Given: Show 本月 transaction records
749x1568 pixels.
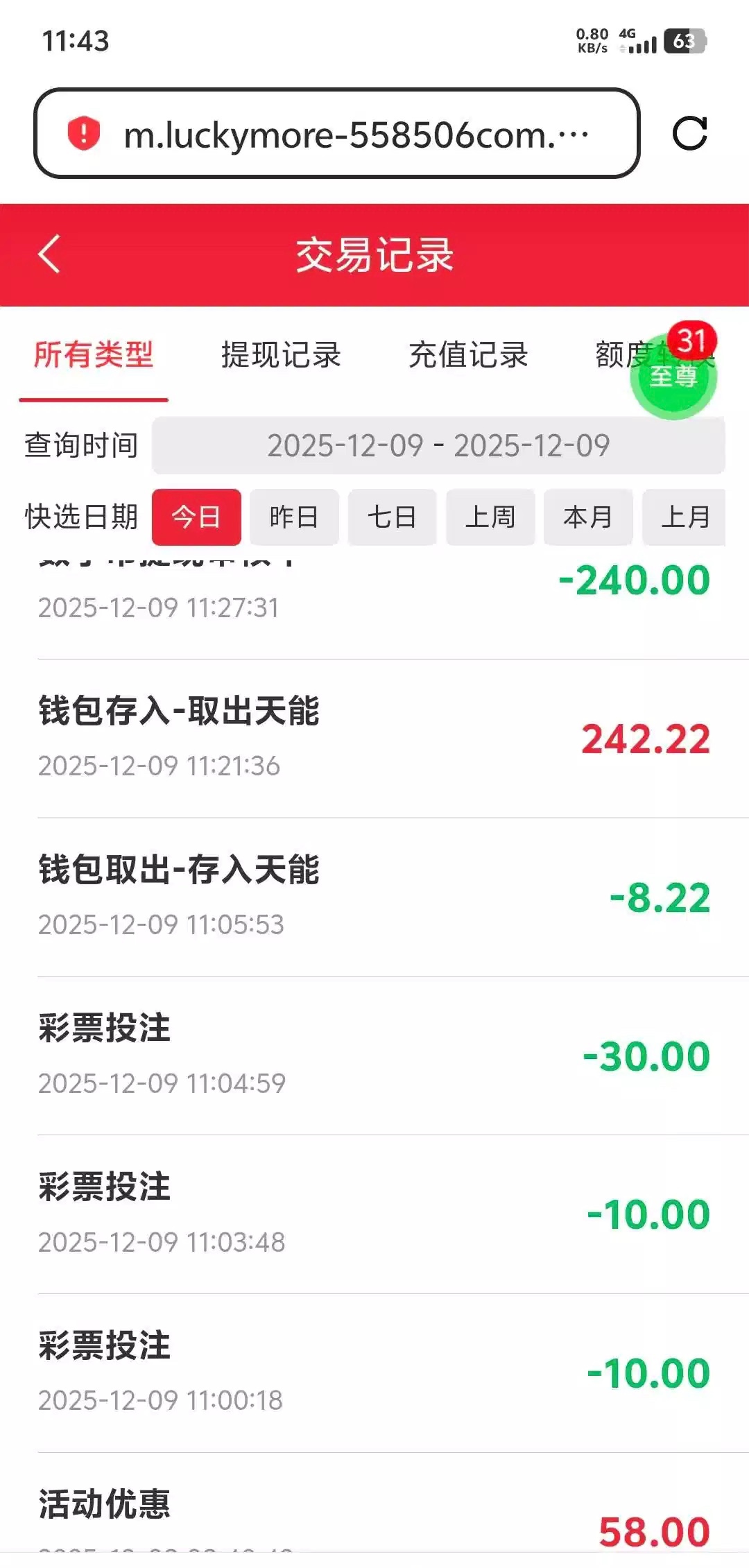Looking at the screenshot, I should 588,517.
